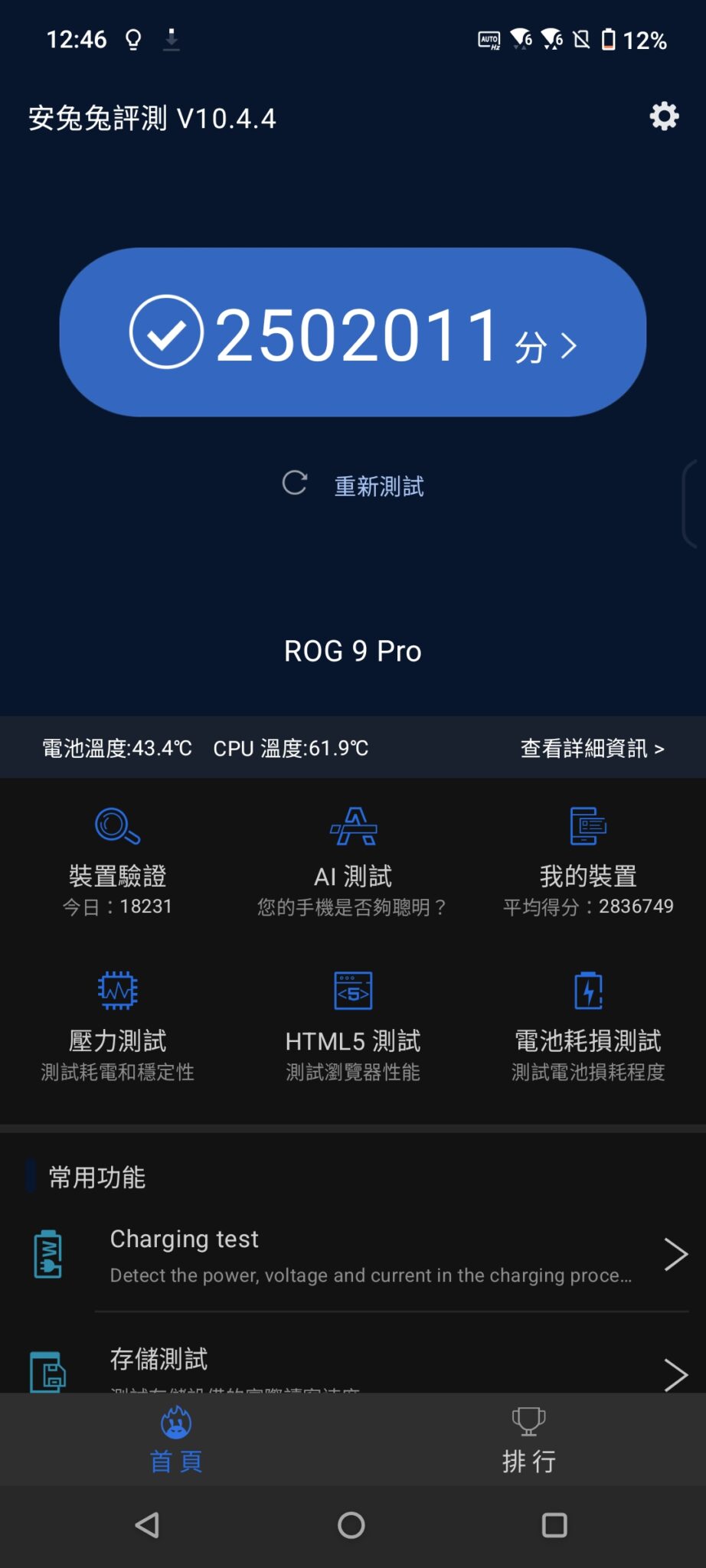The width and height of the screenshot is (706, 1568).
Task: Open 裝置驗證 device verification
Action: click(x=117, y=861)
